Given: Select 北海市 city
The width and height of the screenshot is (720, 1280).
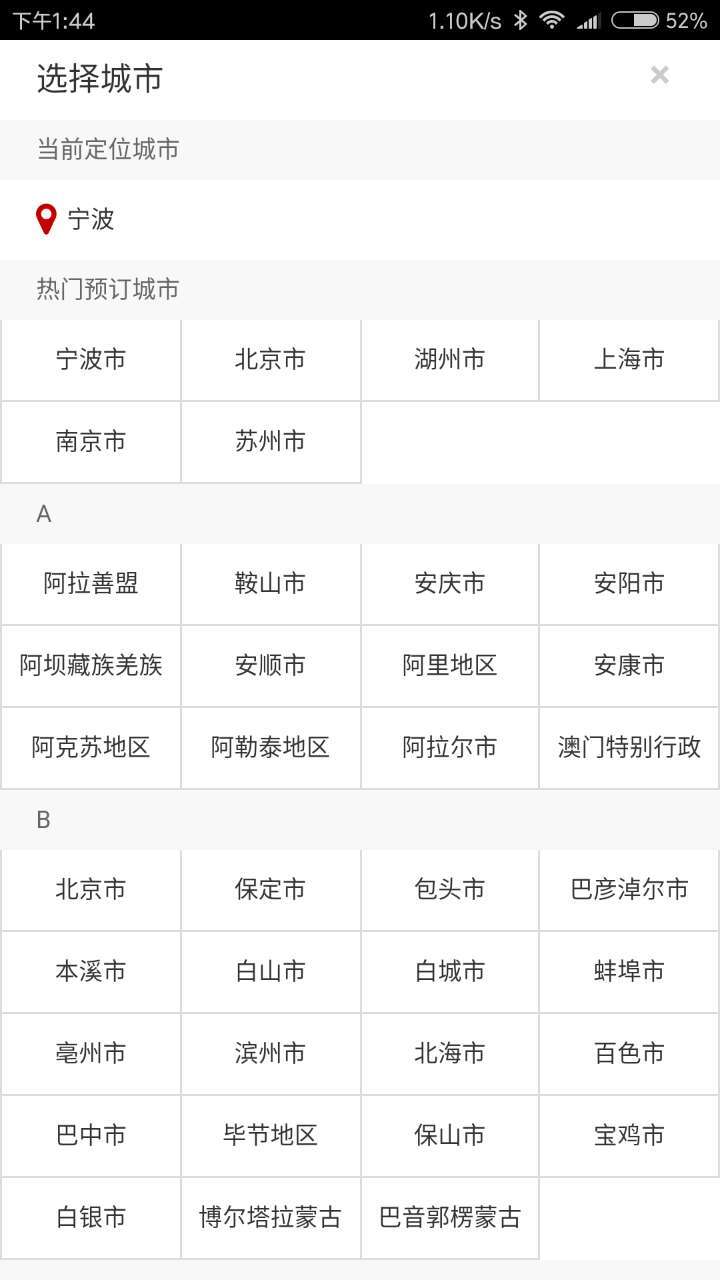Looking at the screenshot, I should tap(450, 1054).
